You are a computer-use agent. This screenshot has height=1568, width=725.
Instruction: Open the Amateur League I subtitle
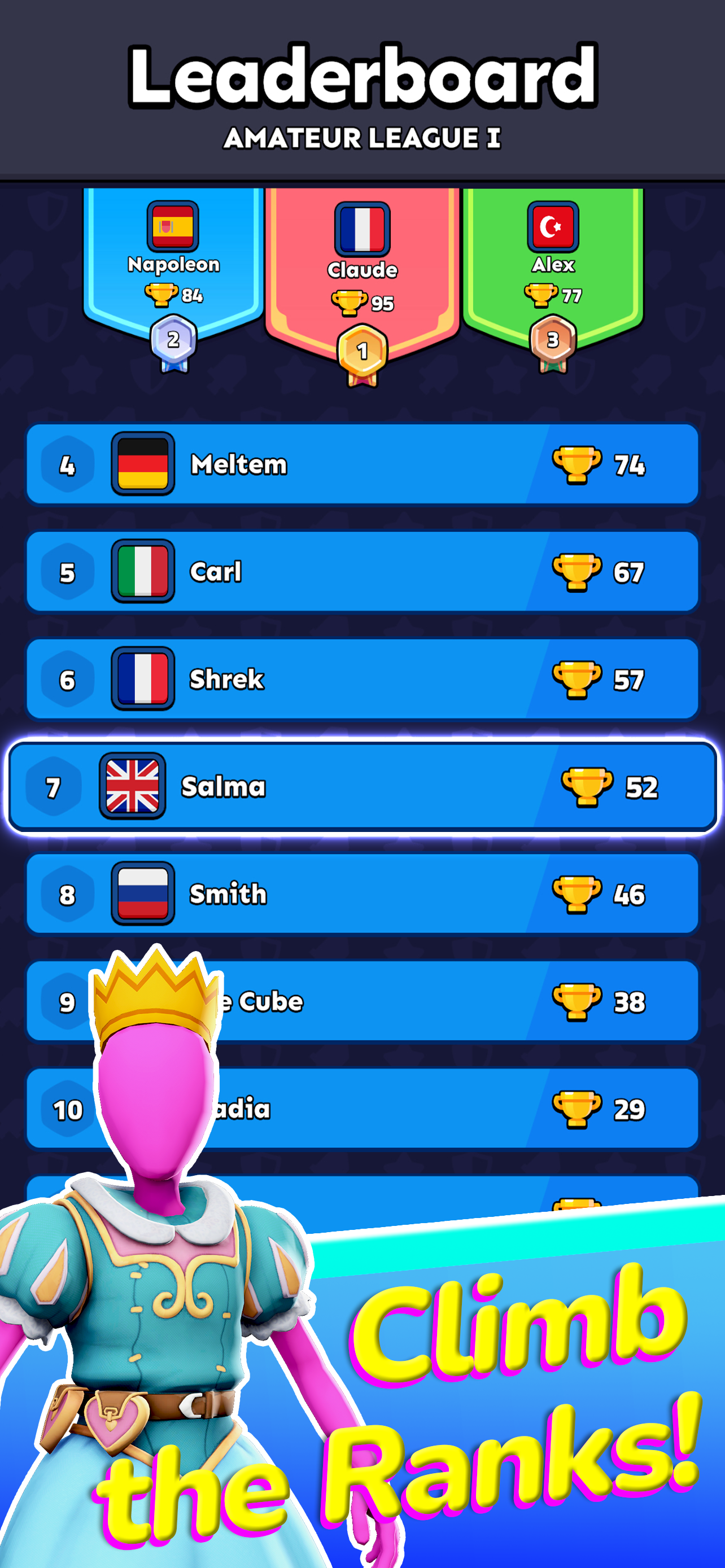point(362,140)
